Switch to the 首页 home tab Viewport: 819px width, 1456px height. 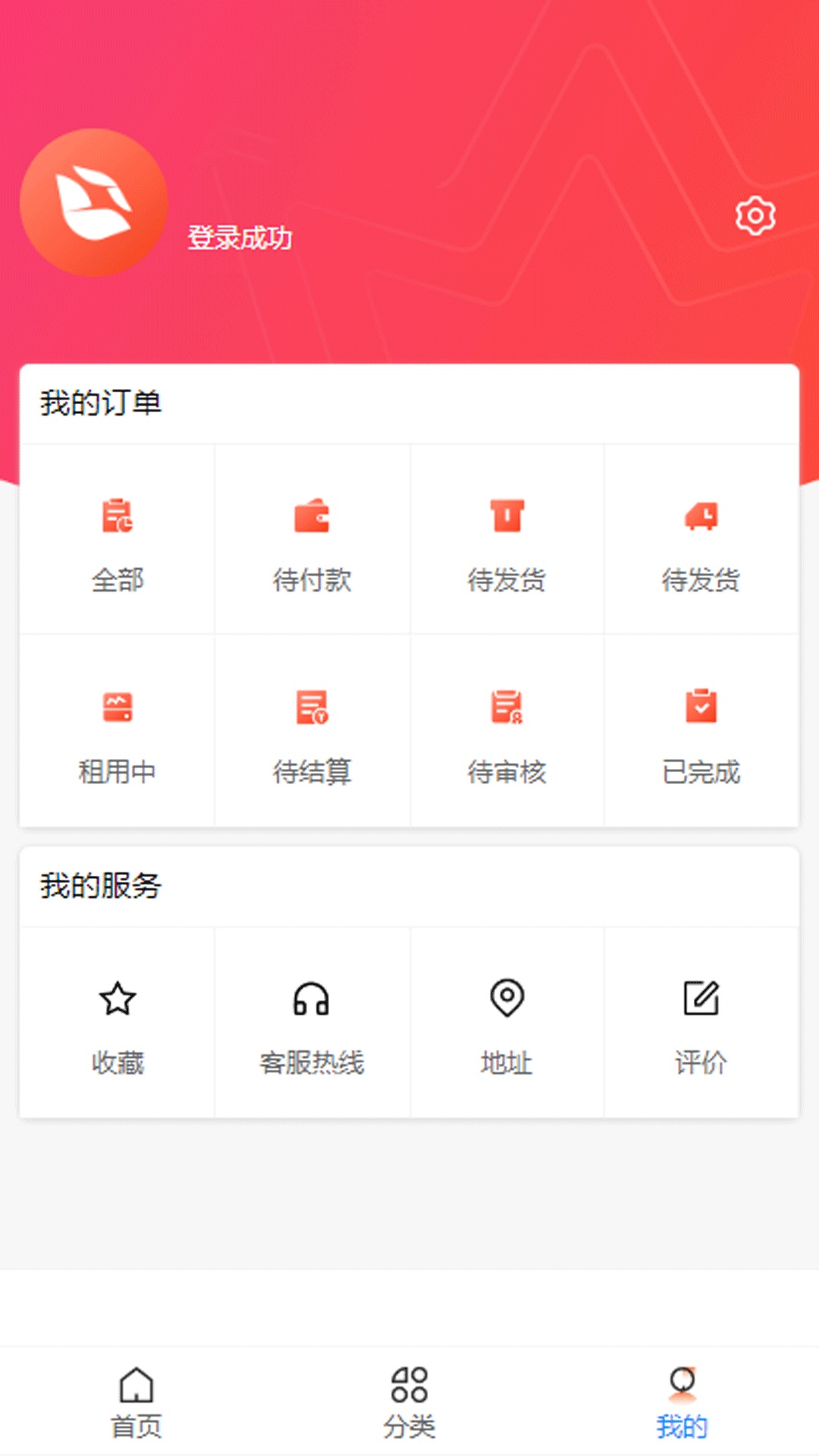[136, 1407]
